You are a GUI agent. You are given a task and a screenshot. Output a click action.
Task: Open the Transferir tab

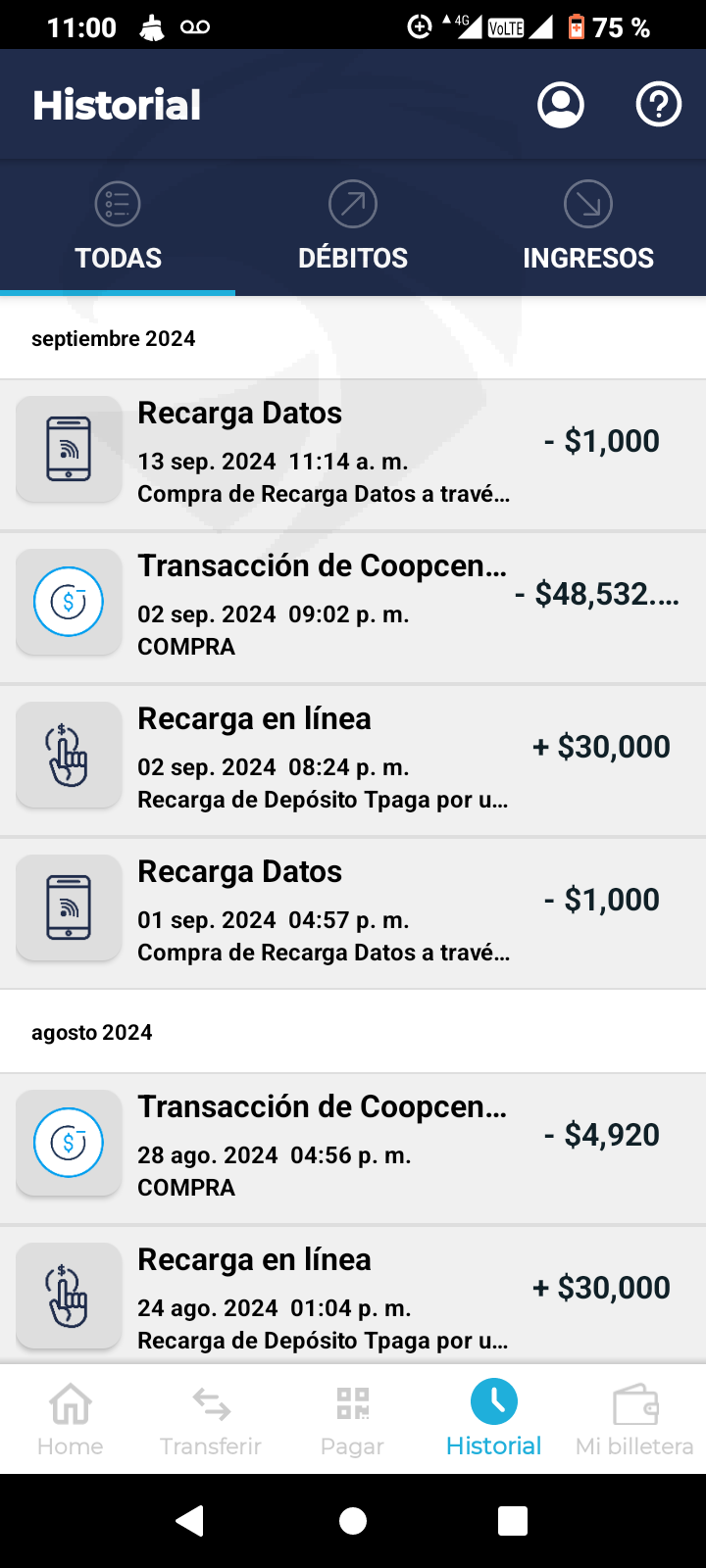pos(211,1418)
